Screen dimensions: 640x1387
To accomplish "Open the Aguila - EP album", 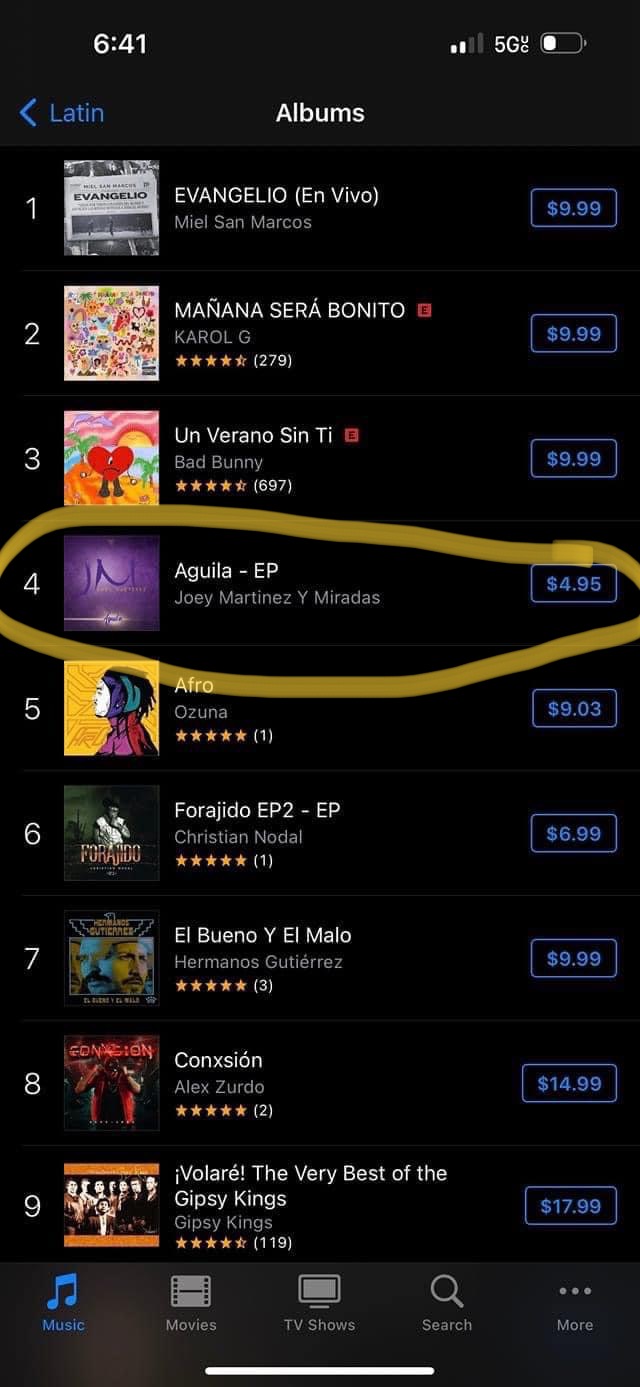I will pyautogui.click(x=226, y=583).
